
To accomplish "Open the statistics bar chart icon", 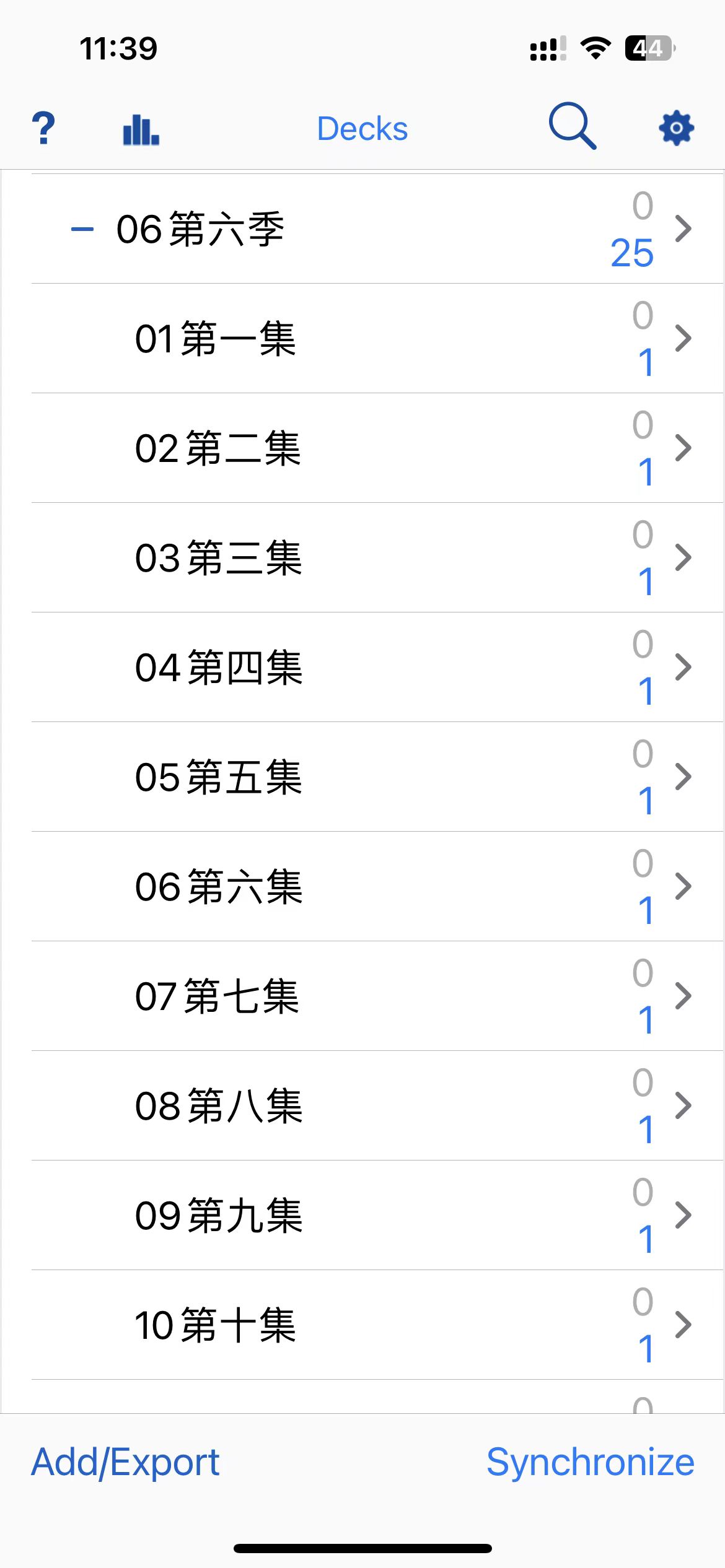I will click(141, 129).
